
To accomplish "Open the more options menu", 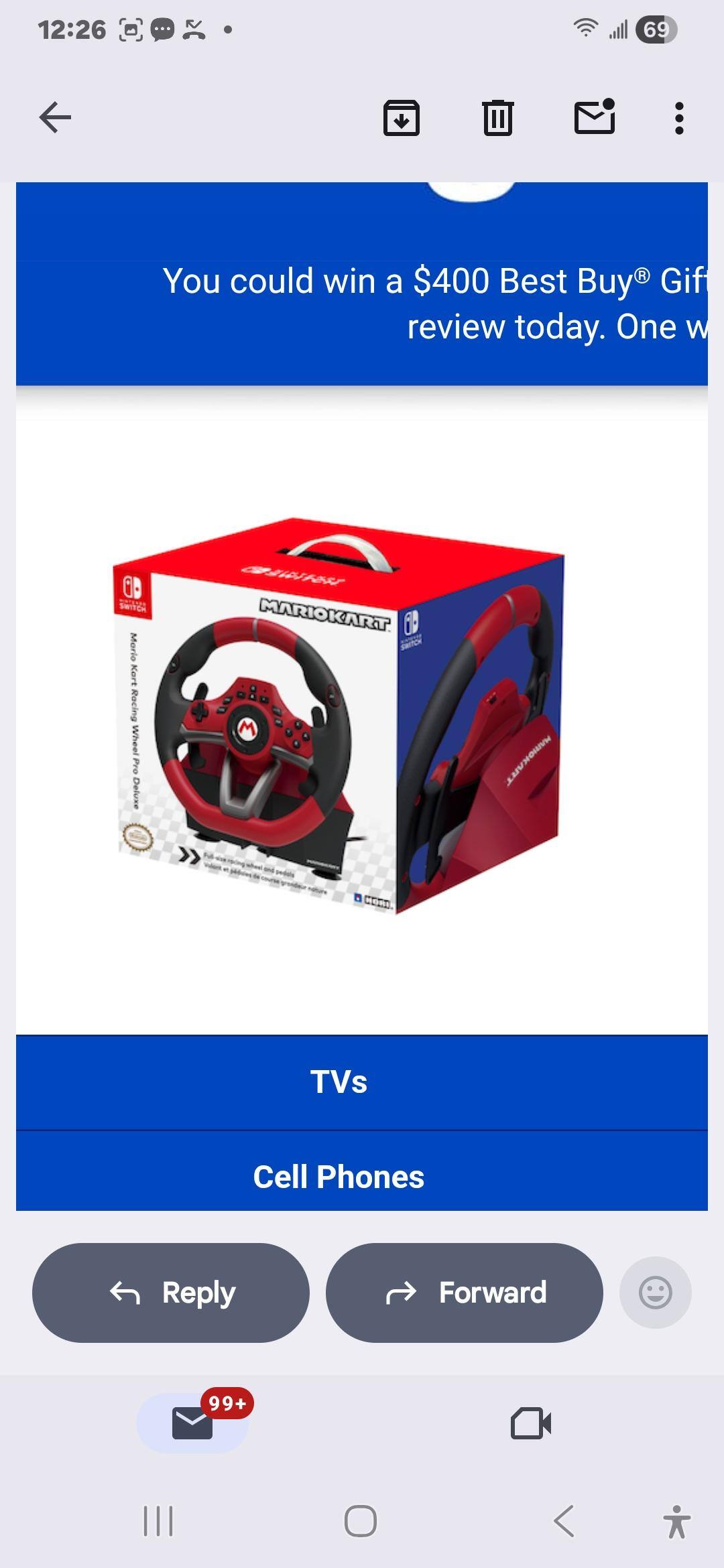I will click(x=678, y=118).
